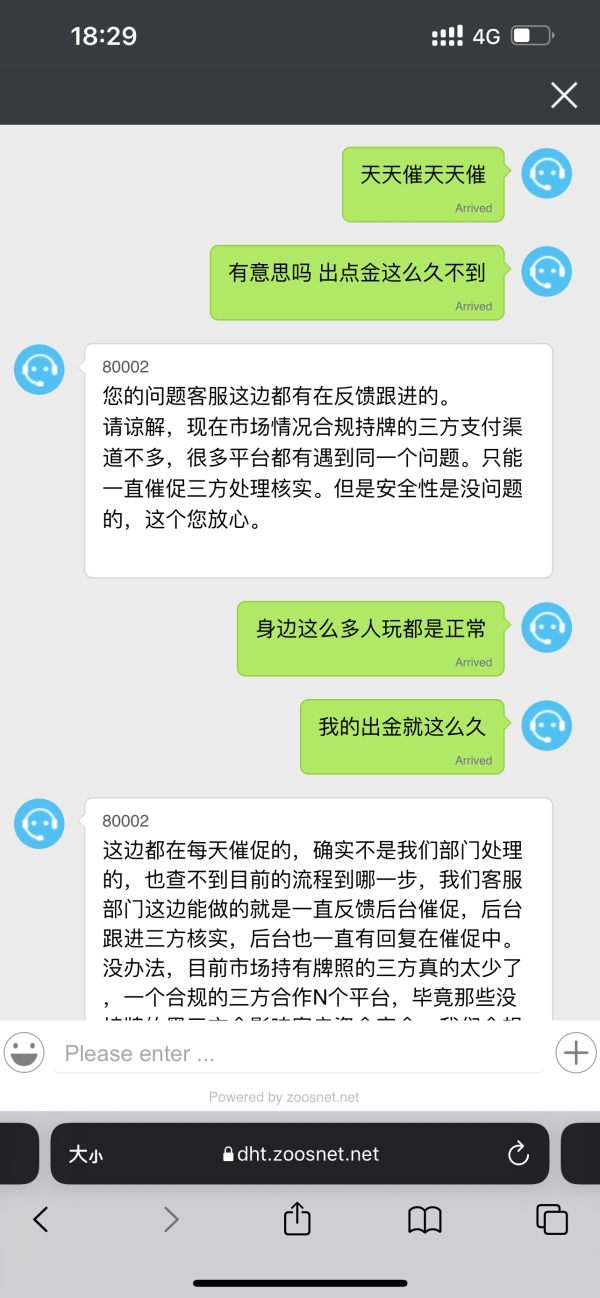This screenshot has width=600, height=1298.
Task: Share this page from Safari
Action: [x=297, y=1217]
